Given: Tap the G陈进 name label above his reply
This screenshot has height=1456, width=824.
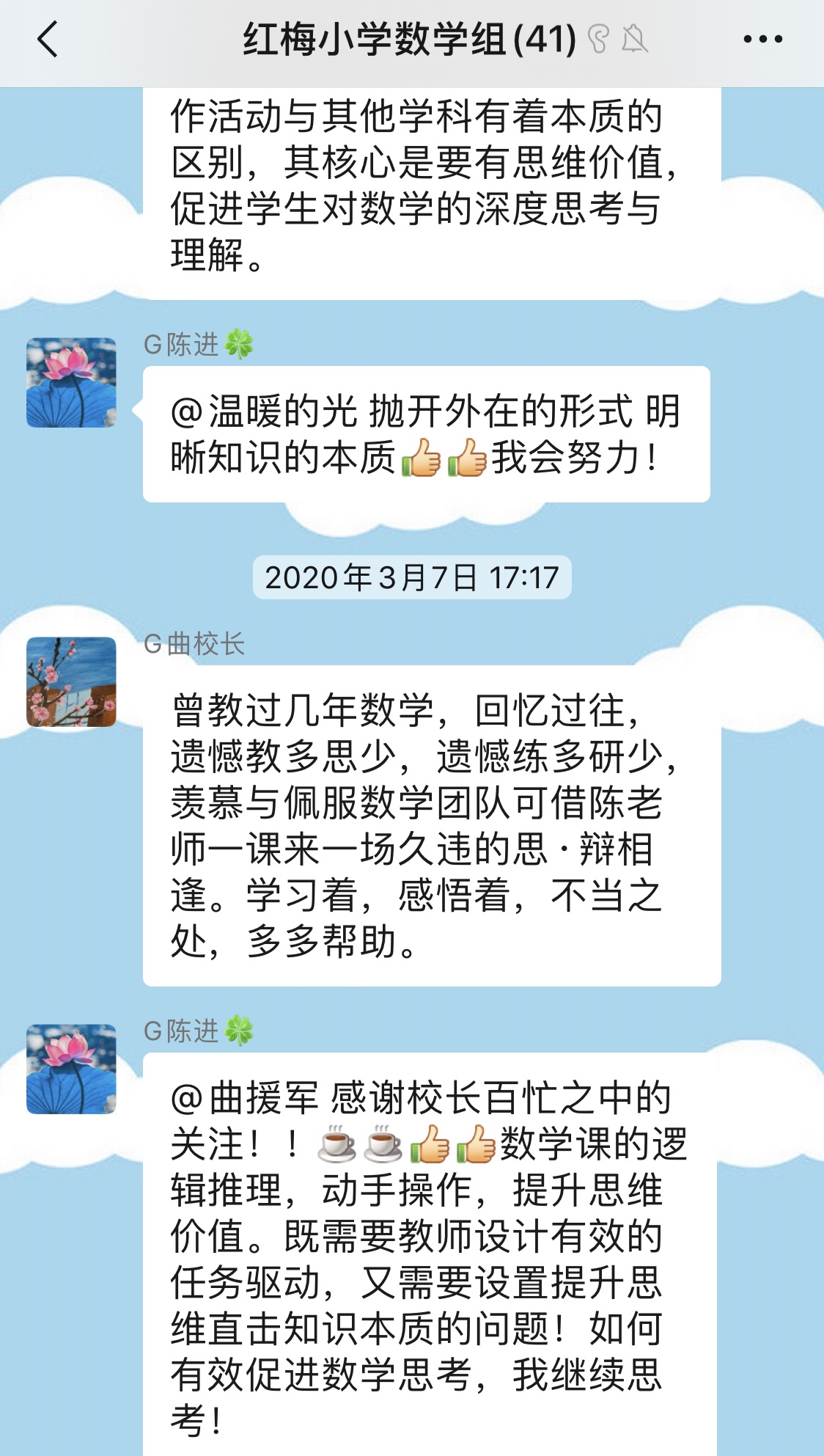Looking at the screenshot, I should tap(180, 343).
